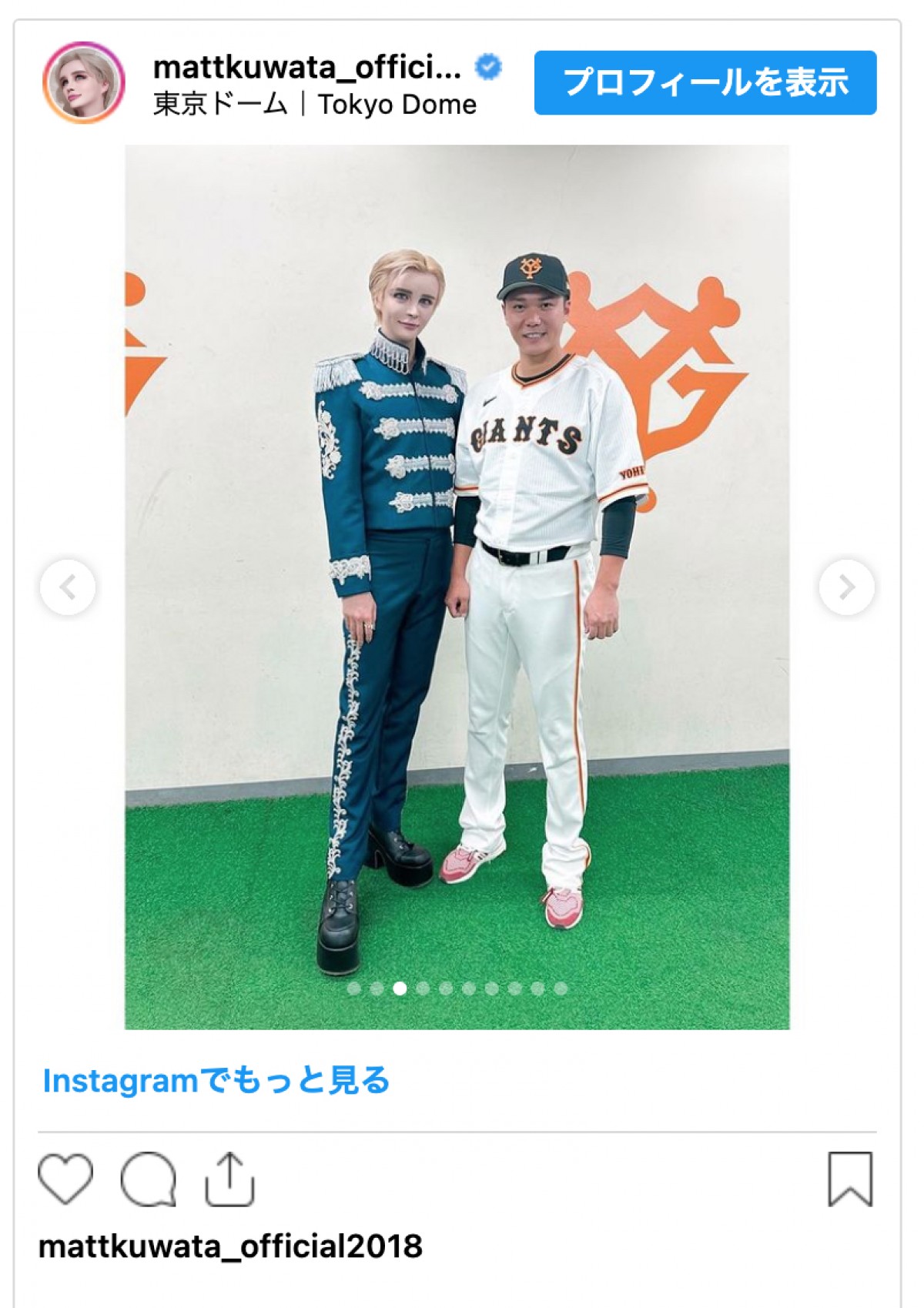Tap the プロフィールを表示 button

[x=705, y=82]
